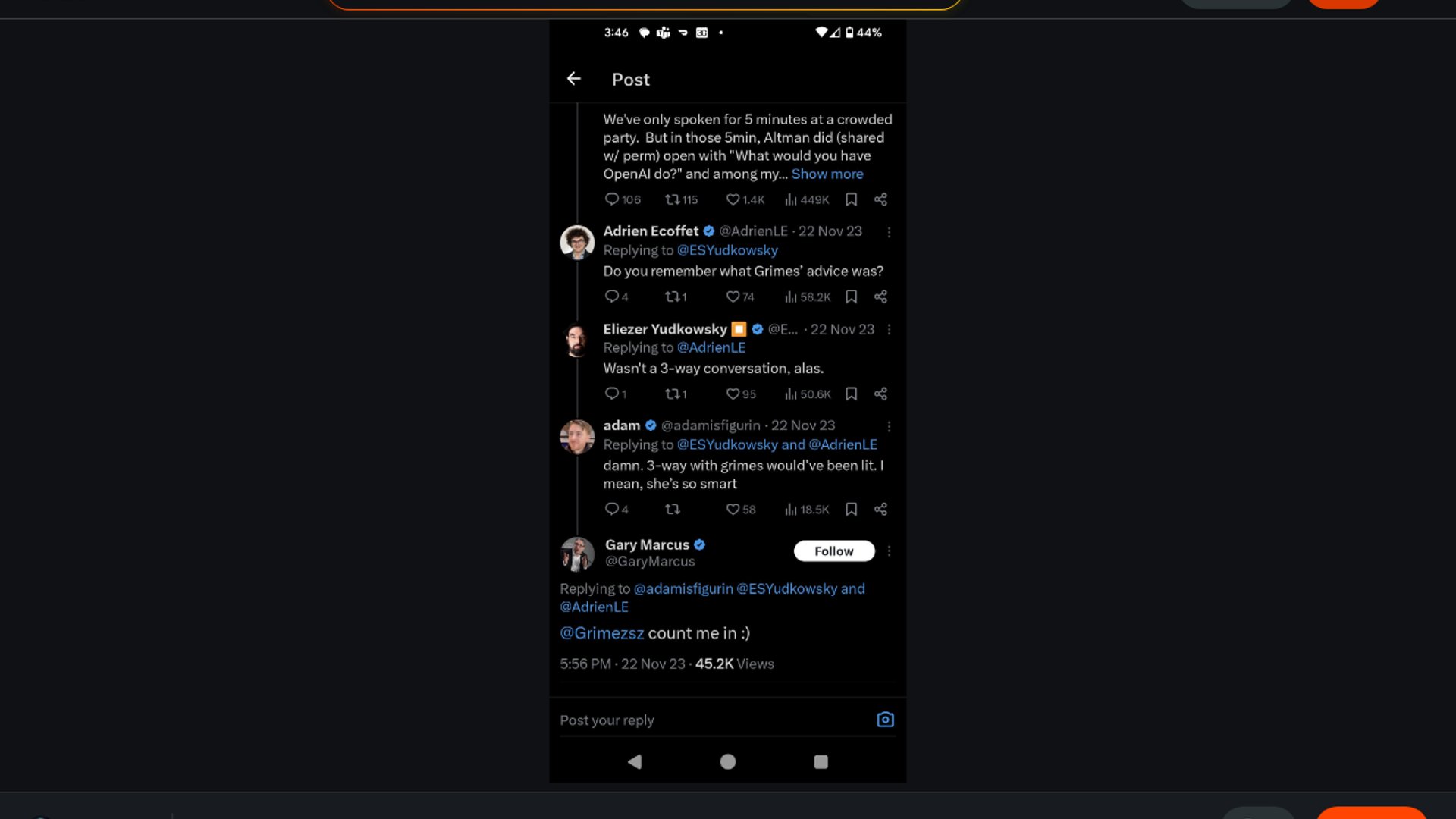Like adam's reply about grimes
This screenshot has height=819, width=1456.
click(x=733, y=509)
